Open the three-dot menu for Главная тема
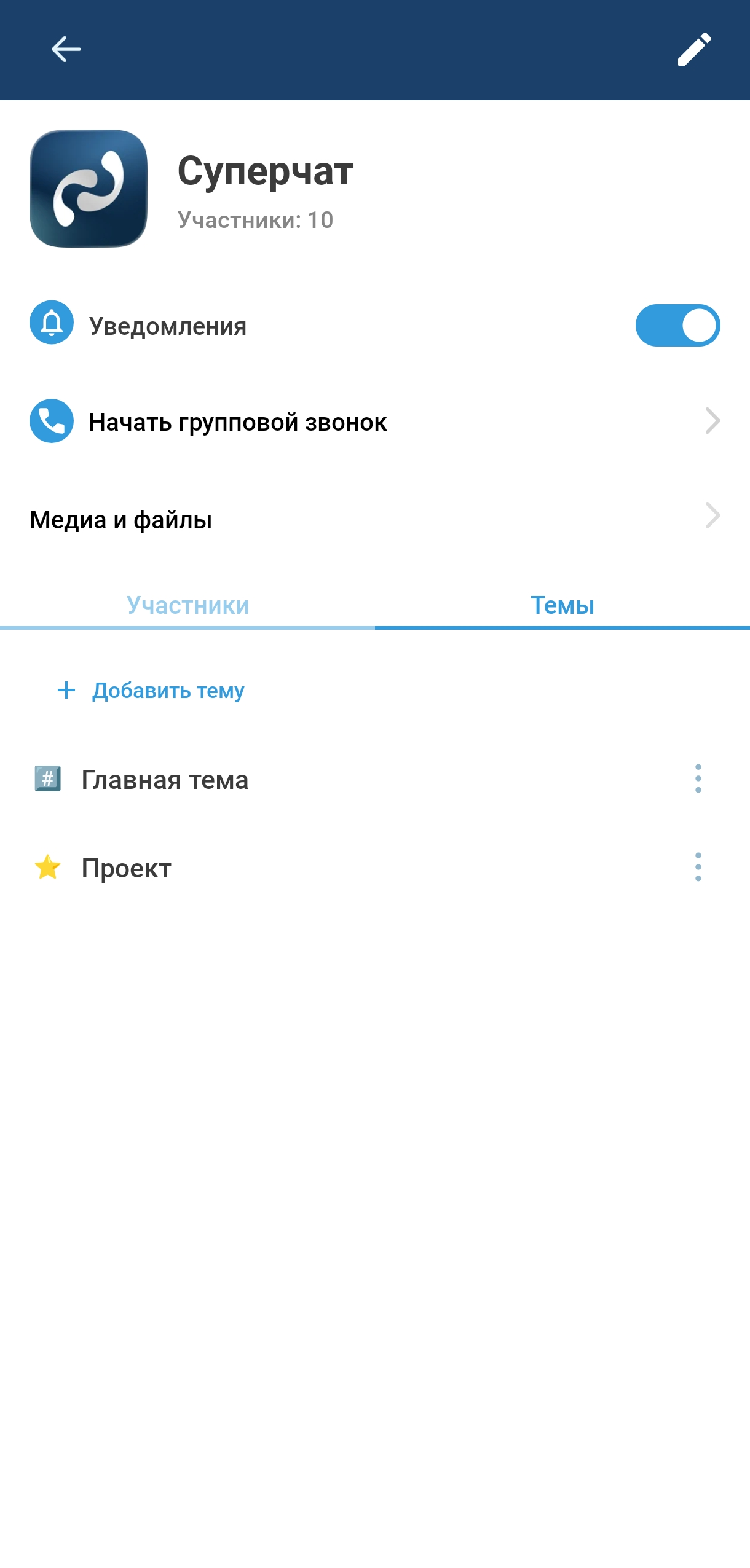The width and height of the screenshot is (750, 1568). (698, 779)
